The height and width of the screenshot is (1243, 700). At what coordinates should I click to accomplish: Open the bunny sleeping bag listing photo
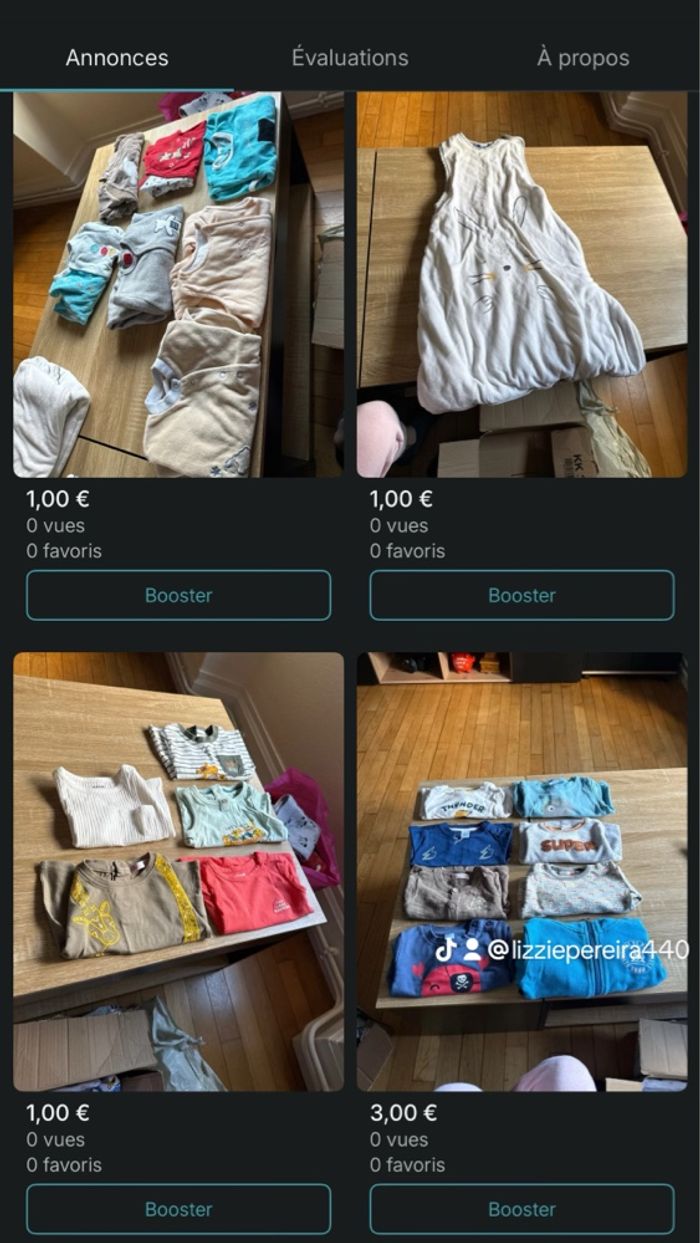tap(522, 285)
